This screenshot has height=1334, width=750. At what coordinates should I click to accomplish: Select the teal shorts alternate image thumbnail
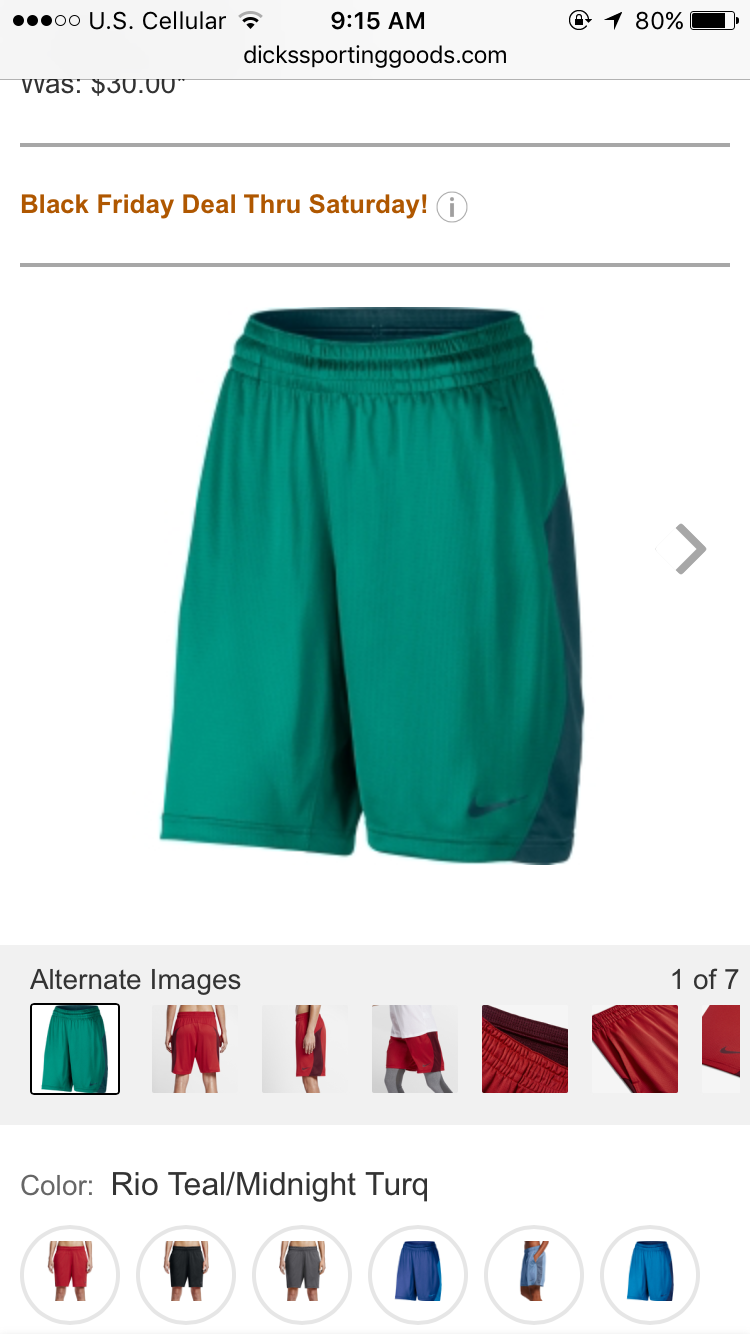75,1049
